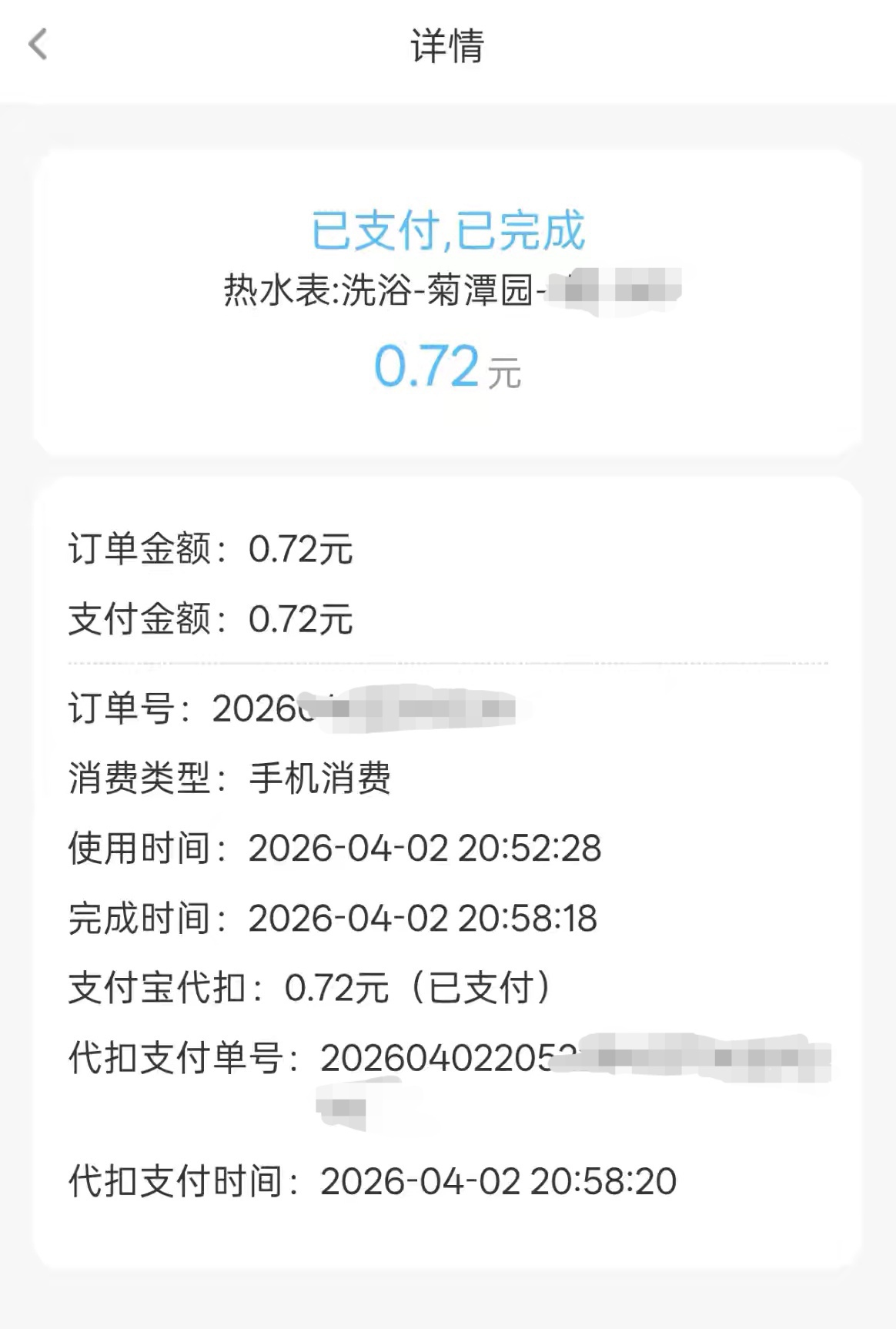Viewport: 896px width, 1329px height.
Task: Select the 订单金额 amount row
Action: point(208,548)
